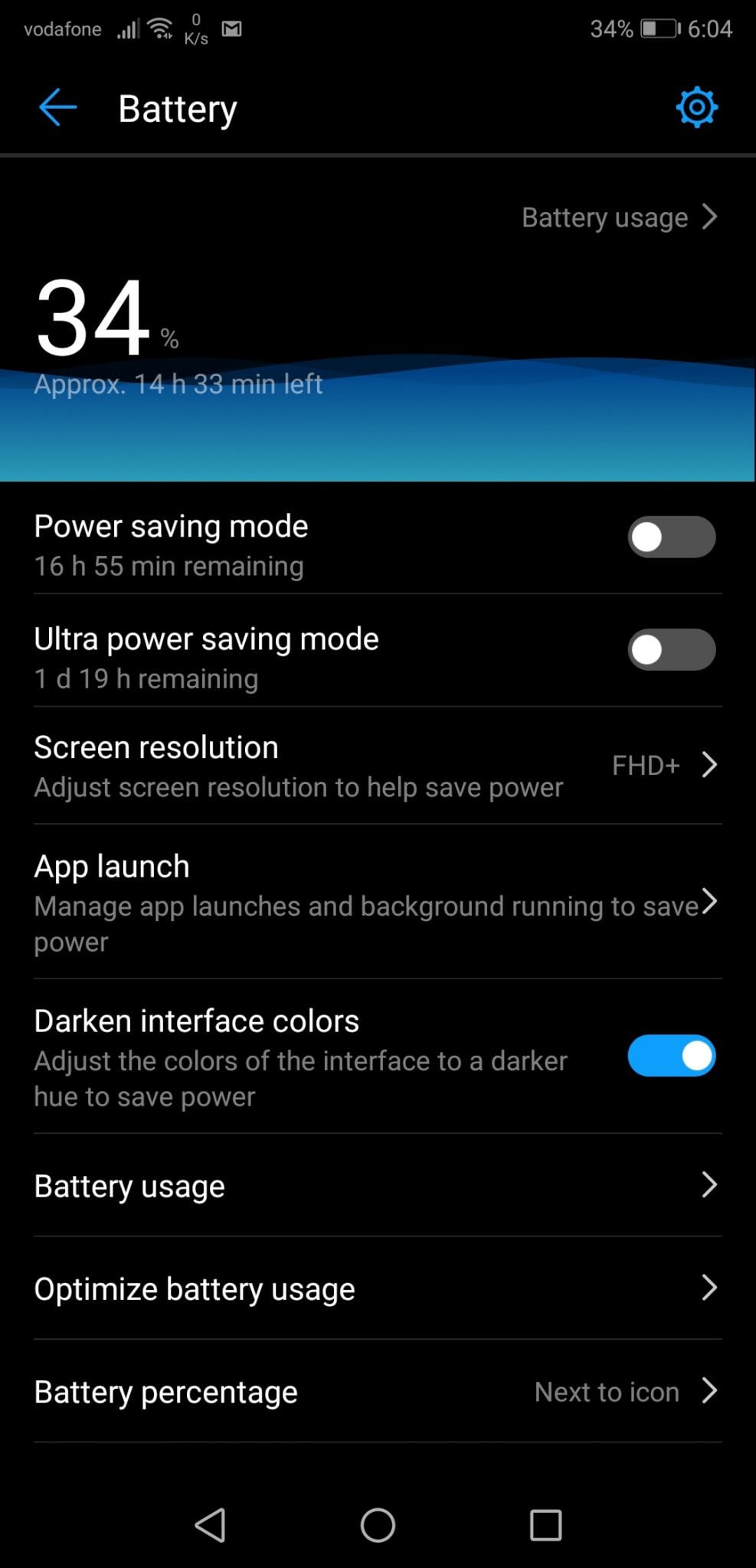Open recent apps with the square button
The height and width of the screenshot is (1568, 756).
pyautogui.click(x=545, y=1524)
